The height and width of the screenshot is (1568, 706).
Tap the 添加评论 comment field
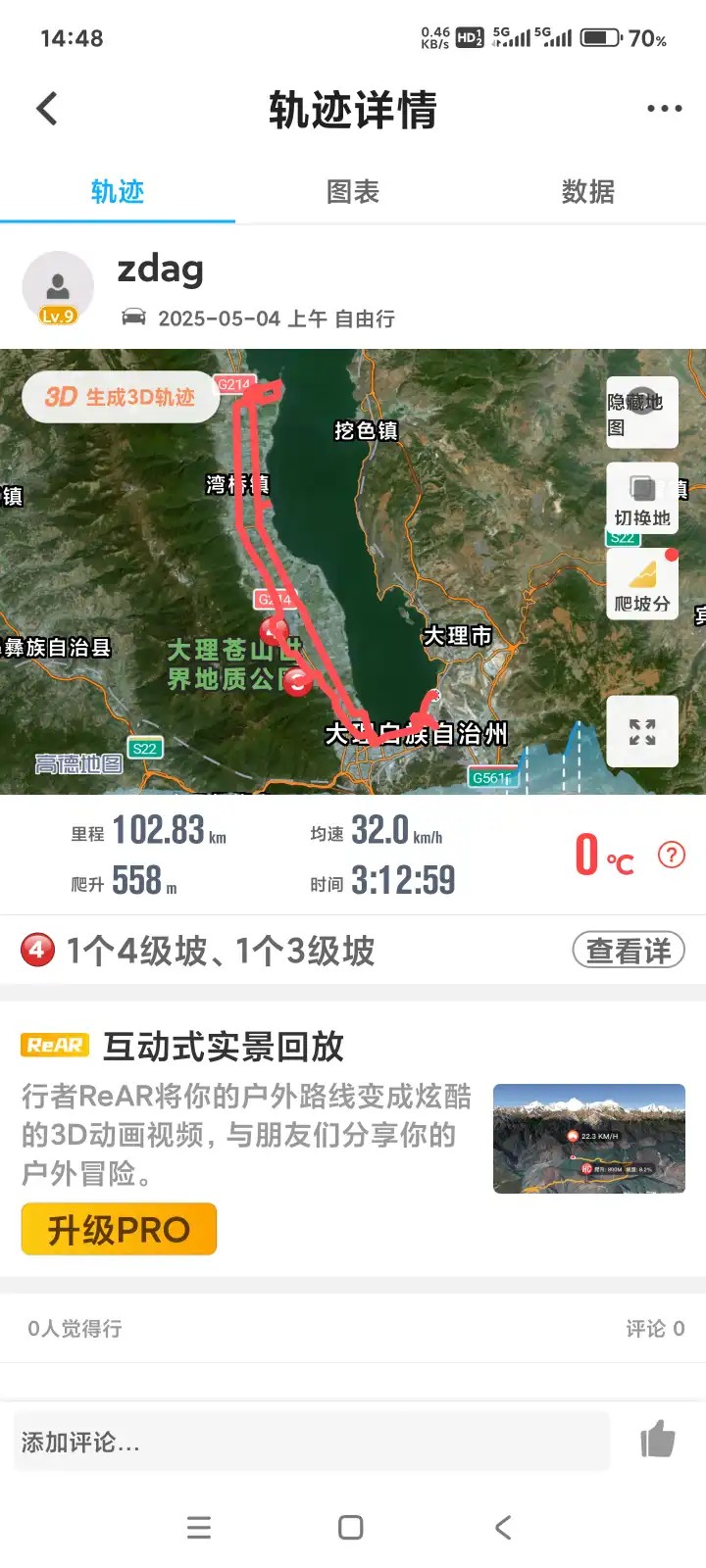click(312, 1442)
